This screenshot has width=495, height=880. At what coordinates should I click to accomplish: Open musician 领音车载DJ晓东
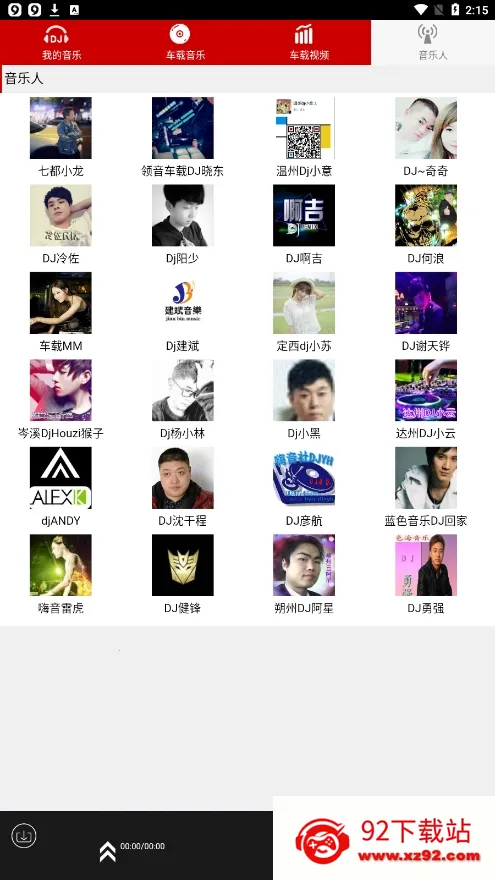click(x=182, y=138)
